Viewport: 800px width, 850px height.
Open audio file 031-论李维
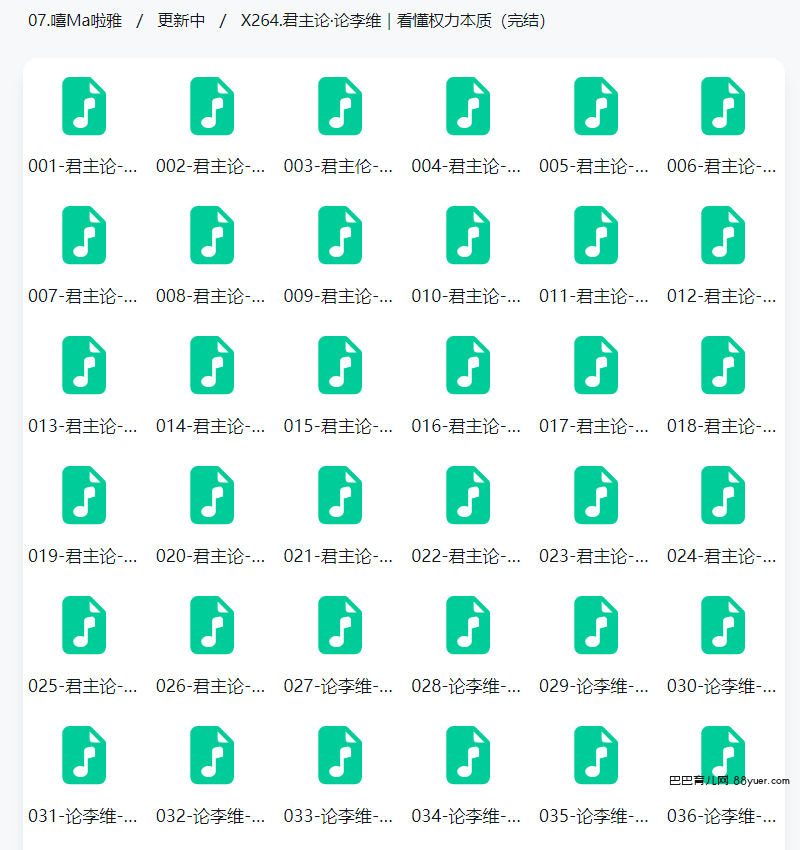84,756
